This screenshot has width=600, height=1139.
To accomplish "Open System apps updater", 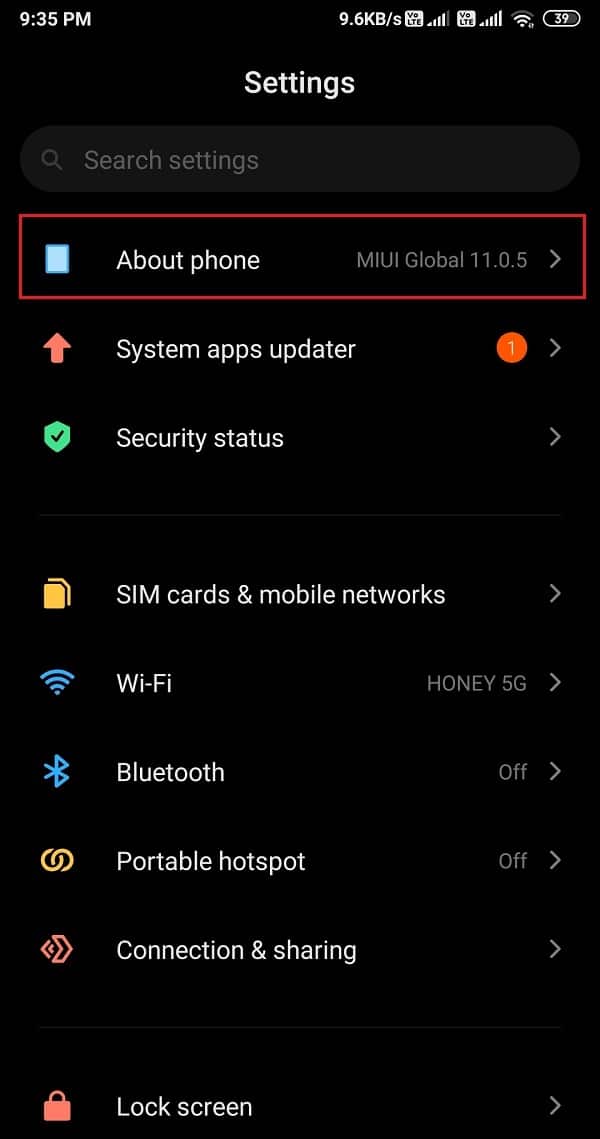I will [x=300, y=349].
